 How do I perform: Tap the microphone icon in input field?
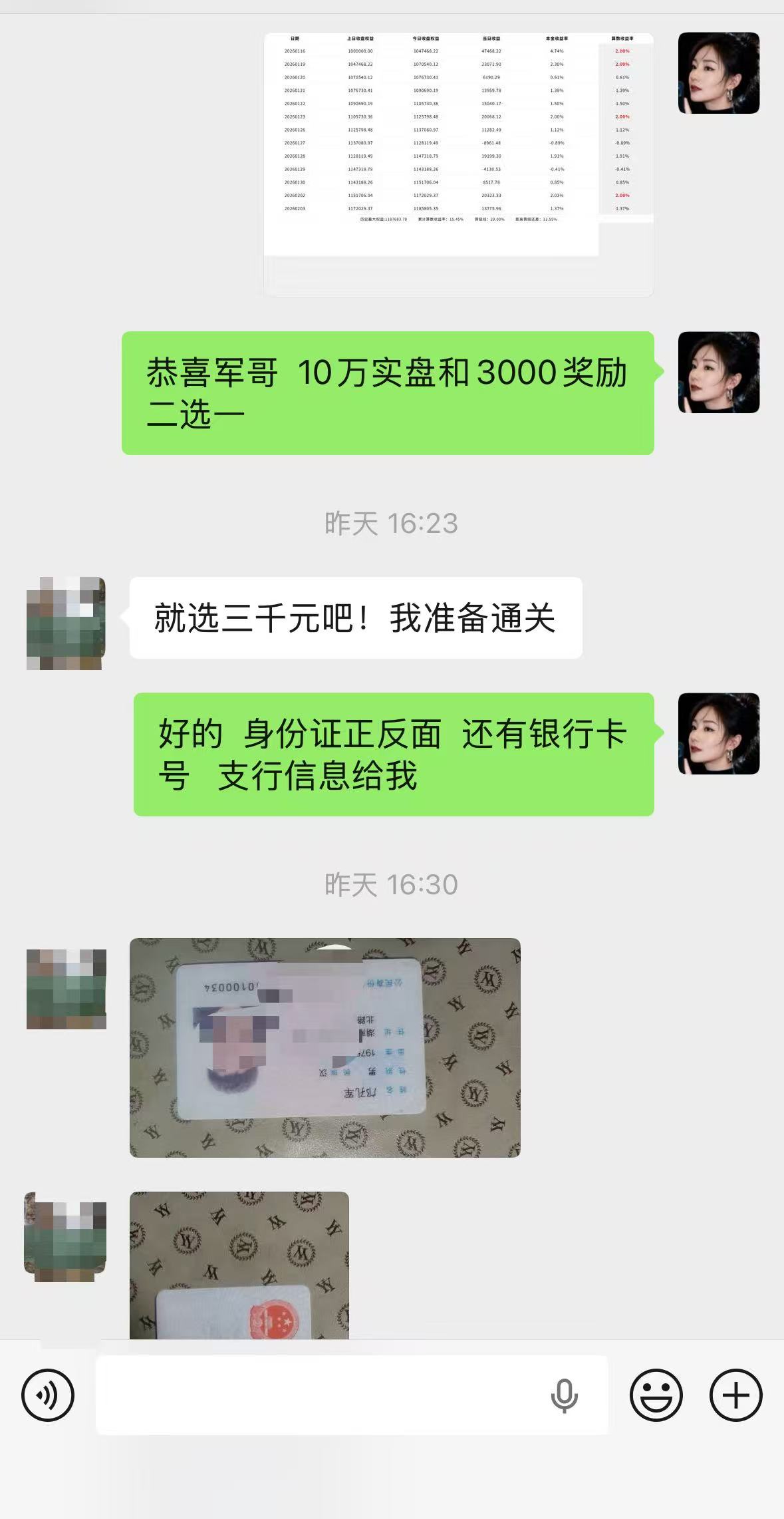(x=564, y=1395)
